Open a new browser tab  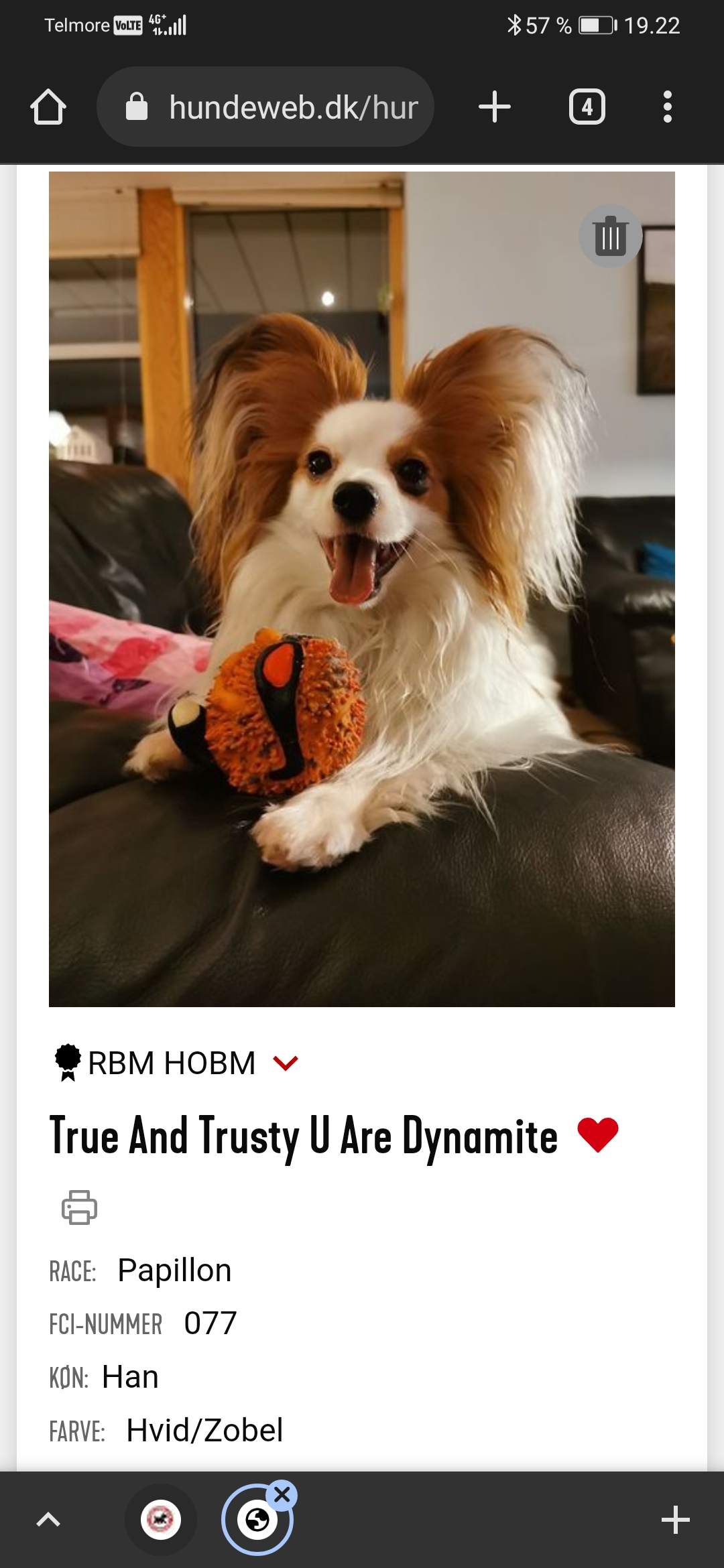tap(495, 107)
